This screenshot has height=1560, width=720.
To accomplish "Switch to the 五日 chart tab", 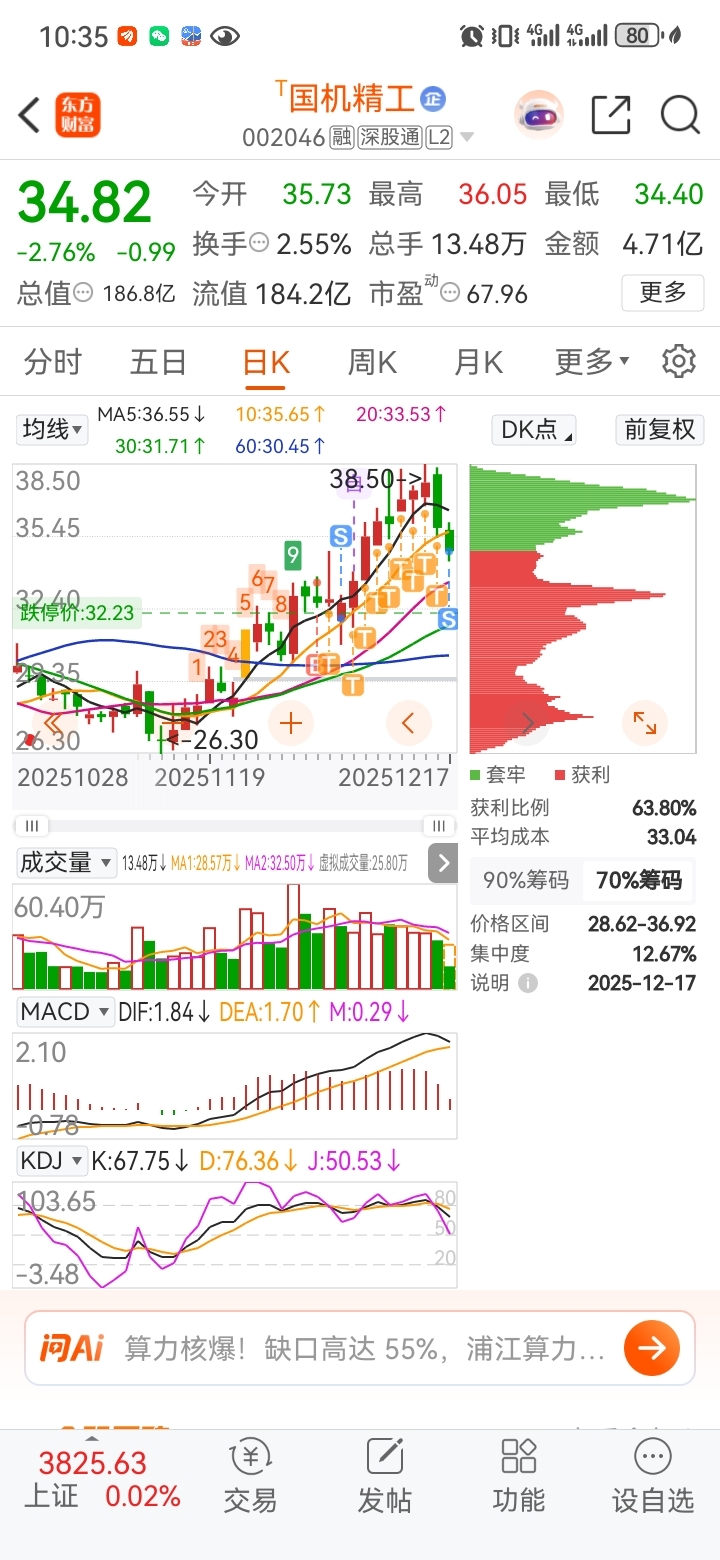I will [x=158, y=361].
